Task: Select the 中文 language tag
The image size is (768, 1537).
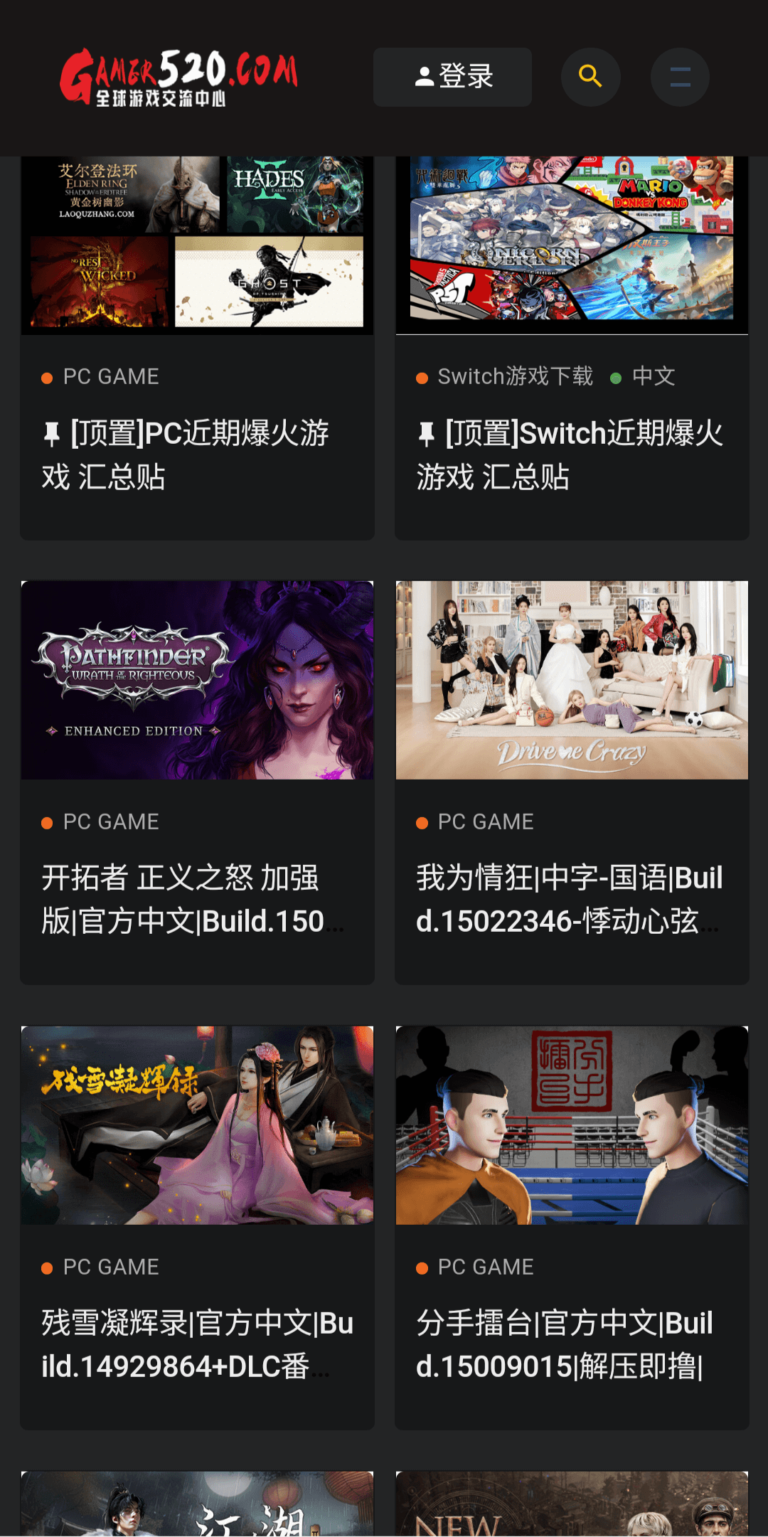Action: coord(653,377)
